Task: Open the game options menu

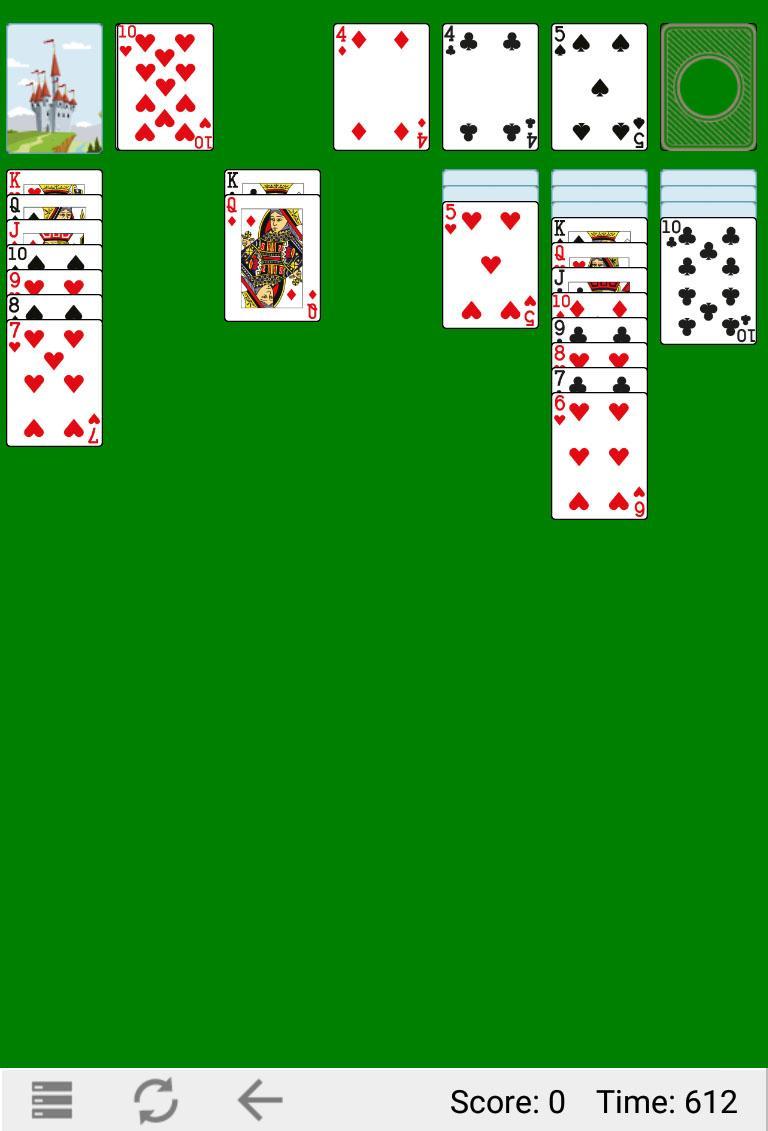Action: 51,1098
